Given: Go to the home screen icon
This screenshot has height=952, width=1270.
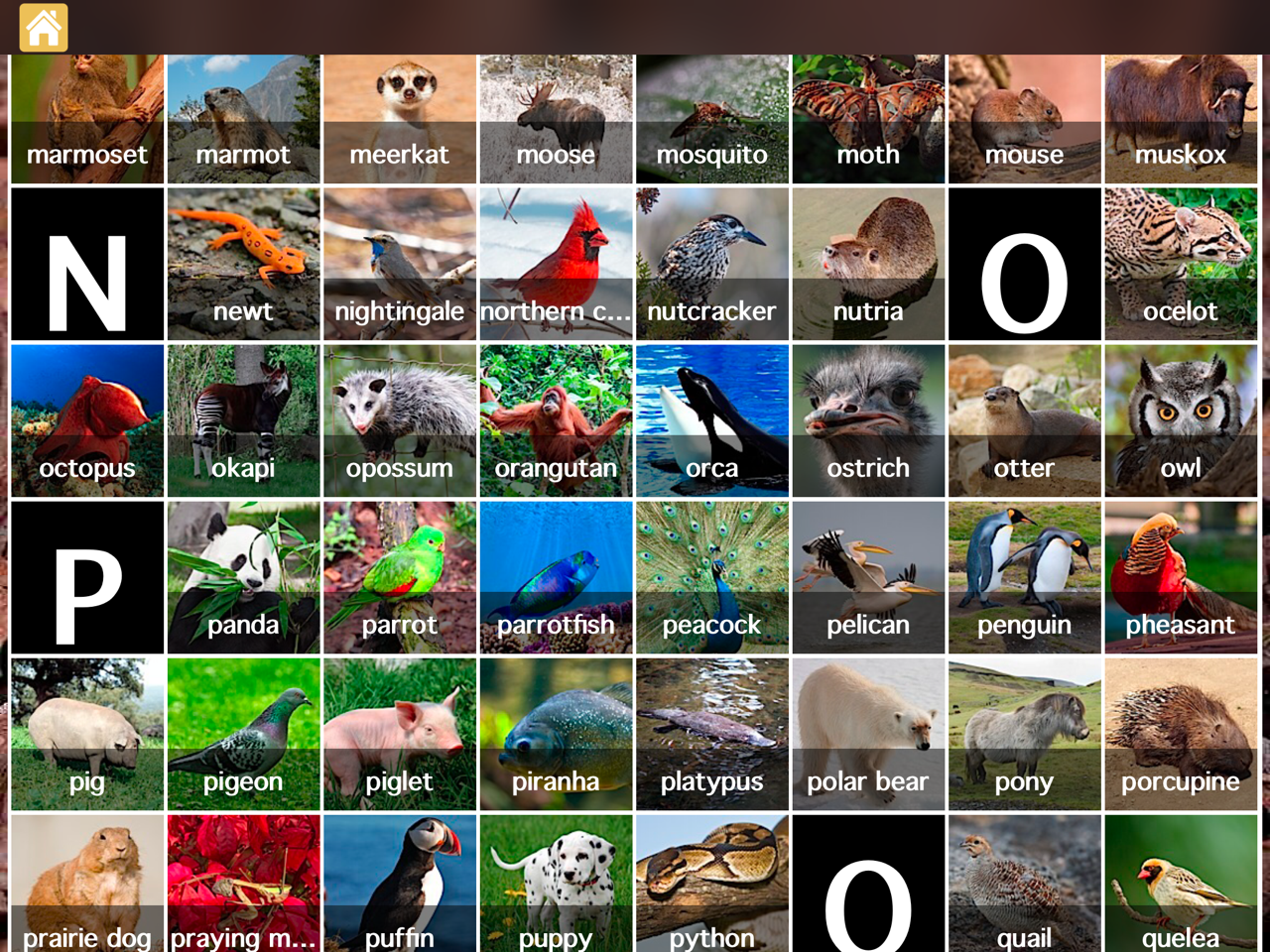Looking at the screenshot, I should click(x=44, y=28).
